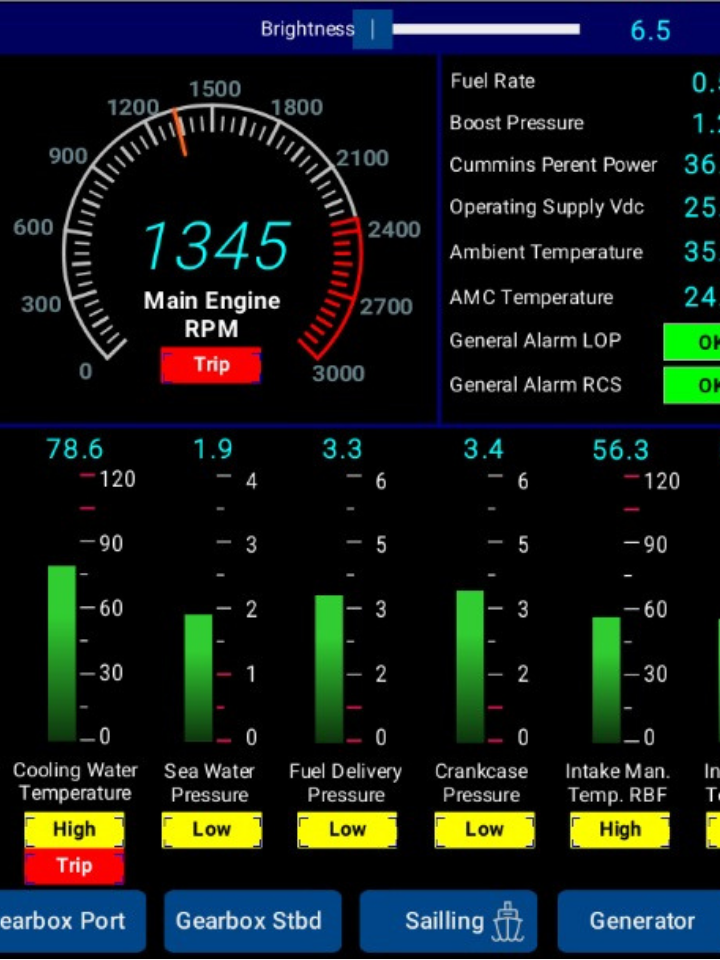The height and width of the screenshot is (960, 720).
Task: Open the Gearbox Port page
Action: (68, 921)
